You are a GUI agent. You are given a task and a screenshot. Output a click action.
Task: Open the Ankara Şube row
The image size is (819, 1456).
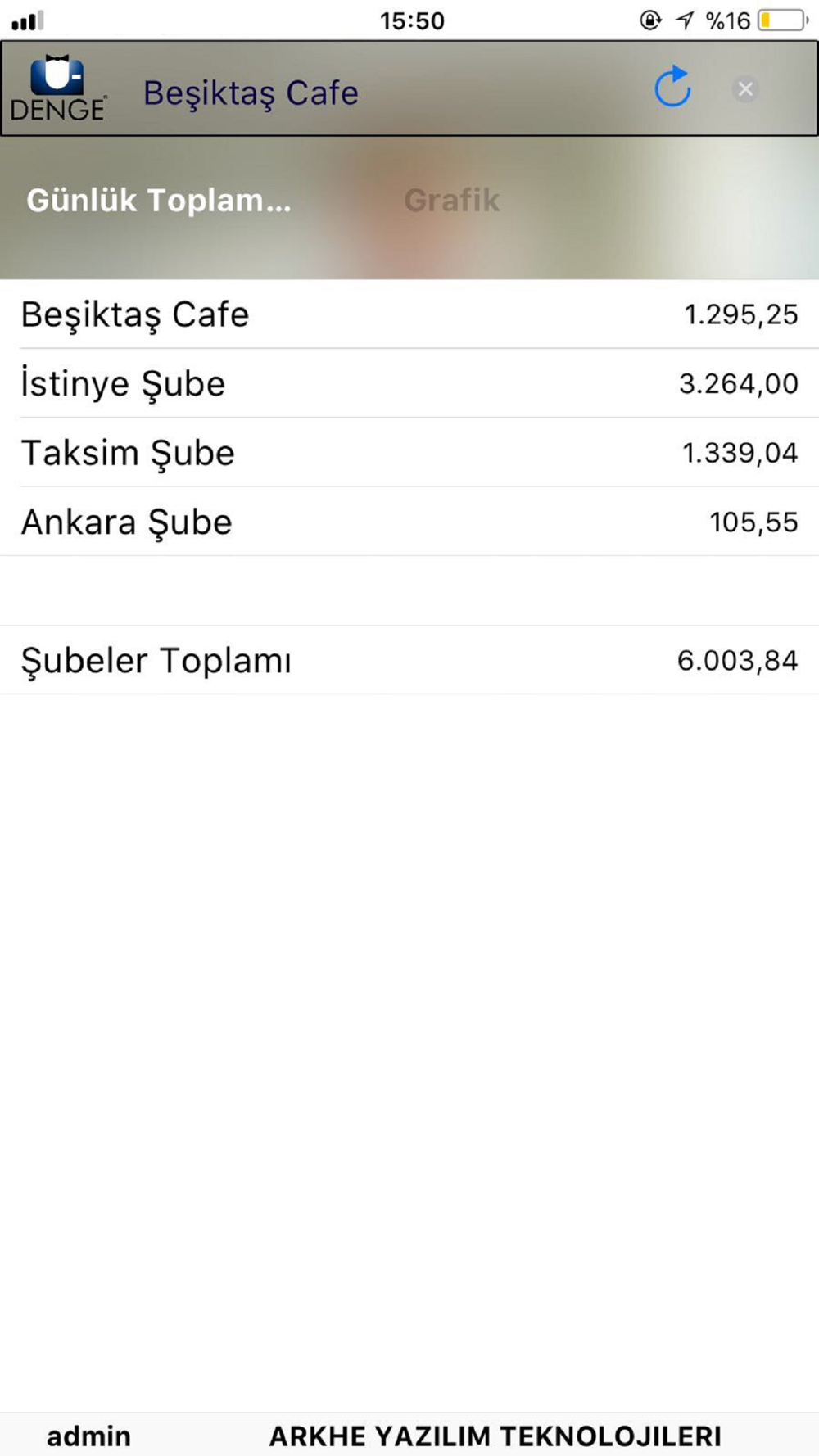point(409,522)
